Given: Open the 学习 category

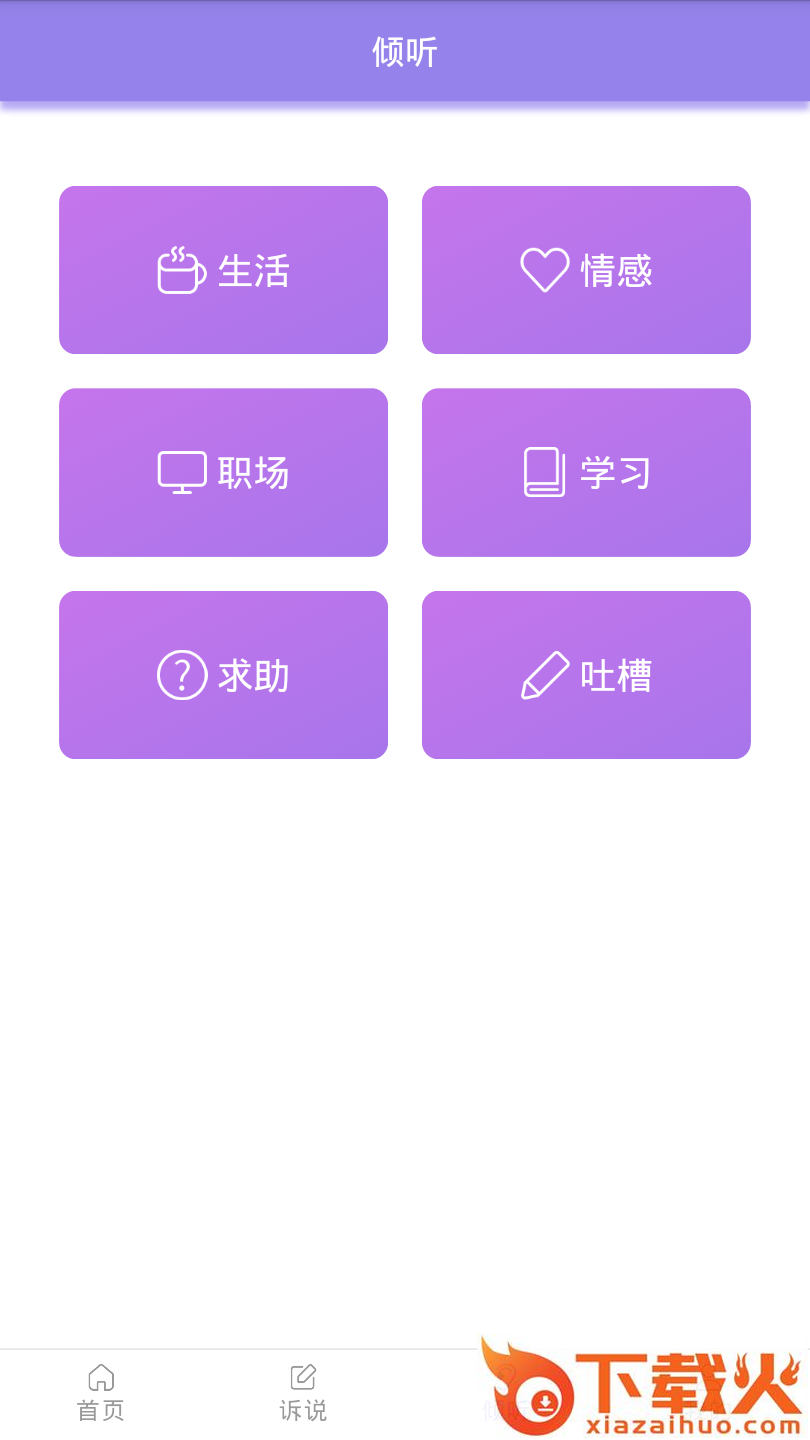Looking at the screenshot, I should click(x=585, y=471).
